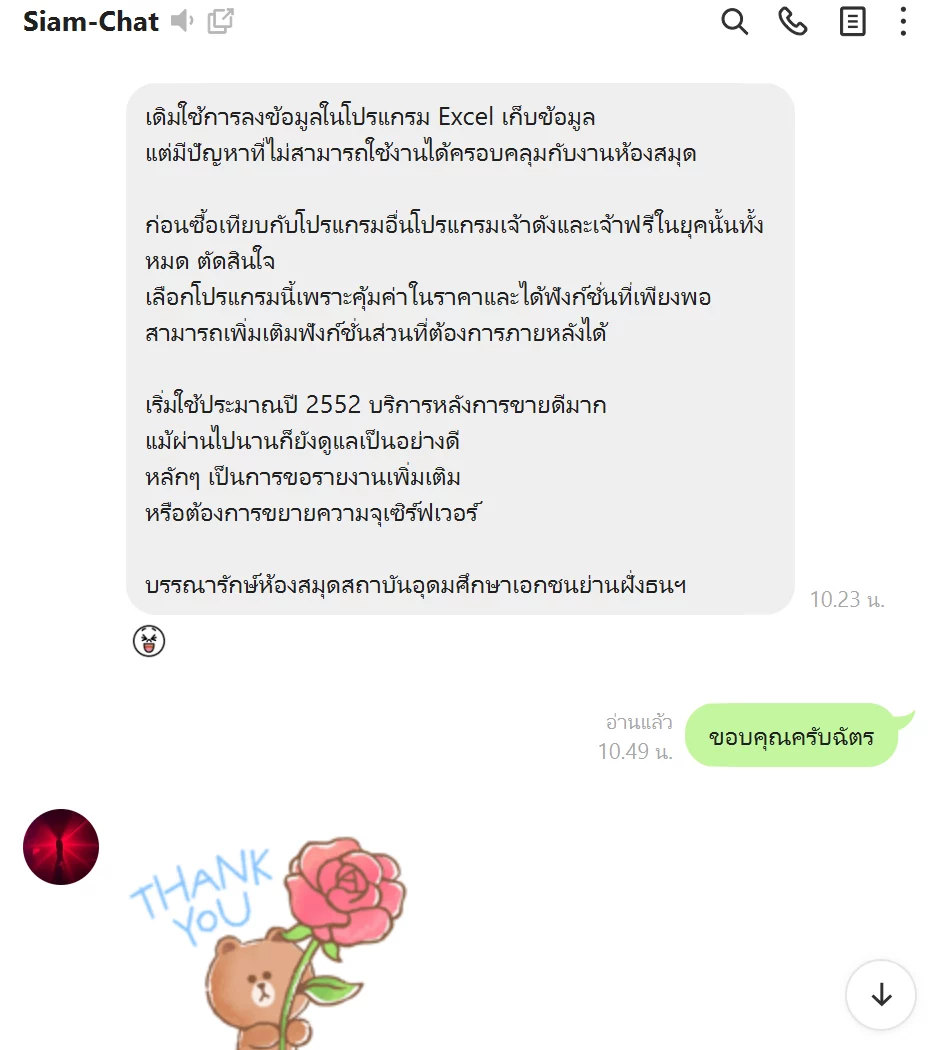Open the Thank You bear sticker
Viewport: 943px width, 1050px height.
tap(270, 940)
